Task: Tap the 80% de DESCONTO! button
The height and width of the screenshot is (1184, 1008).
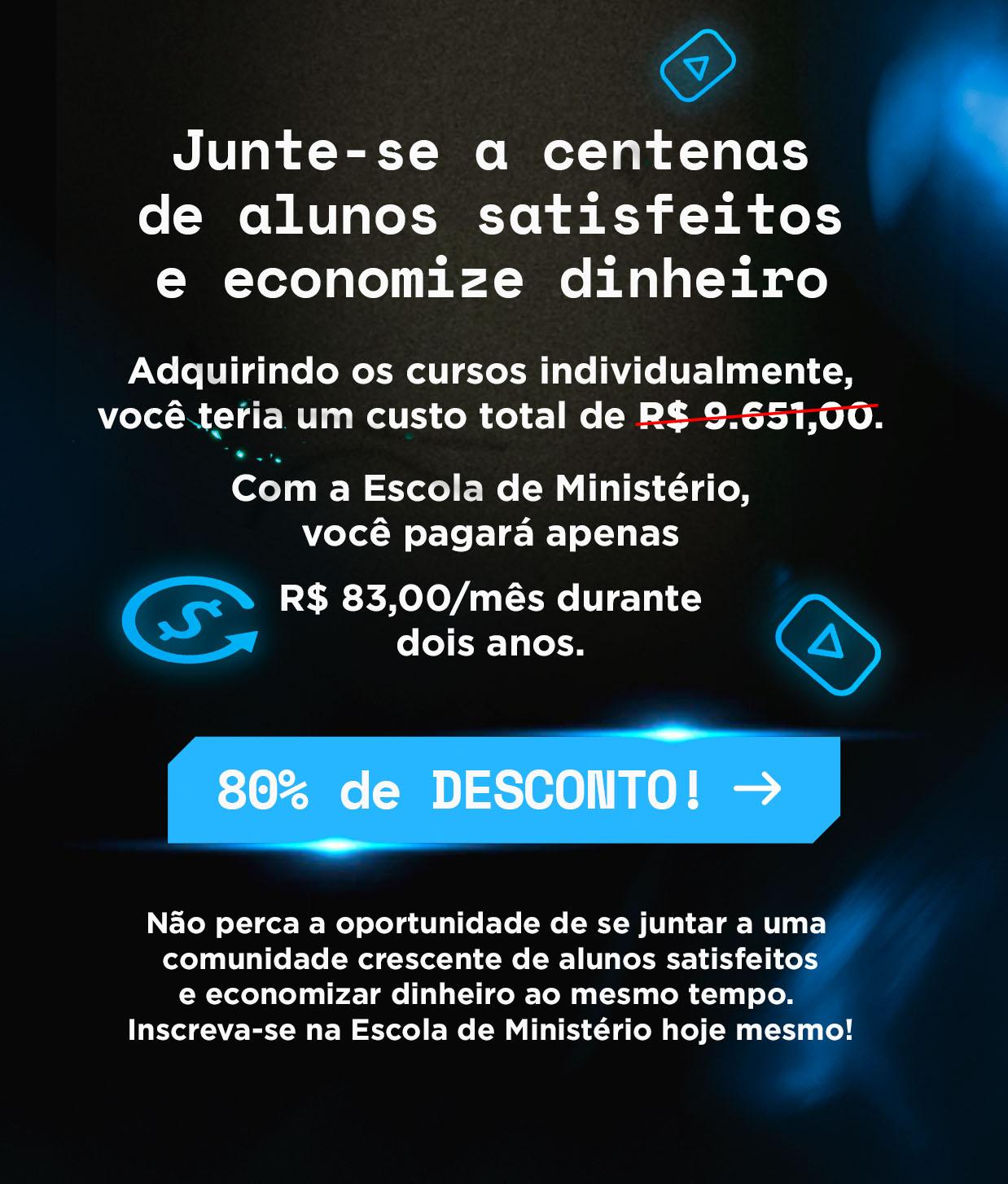Action: [x=503, y=790]
